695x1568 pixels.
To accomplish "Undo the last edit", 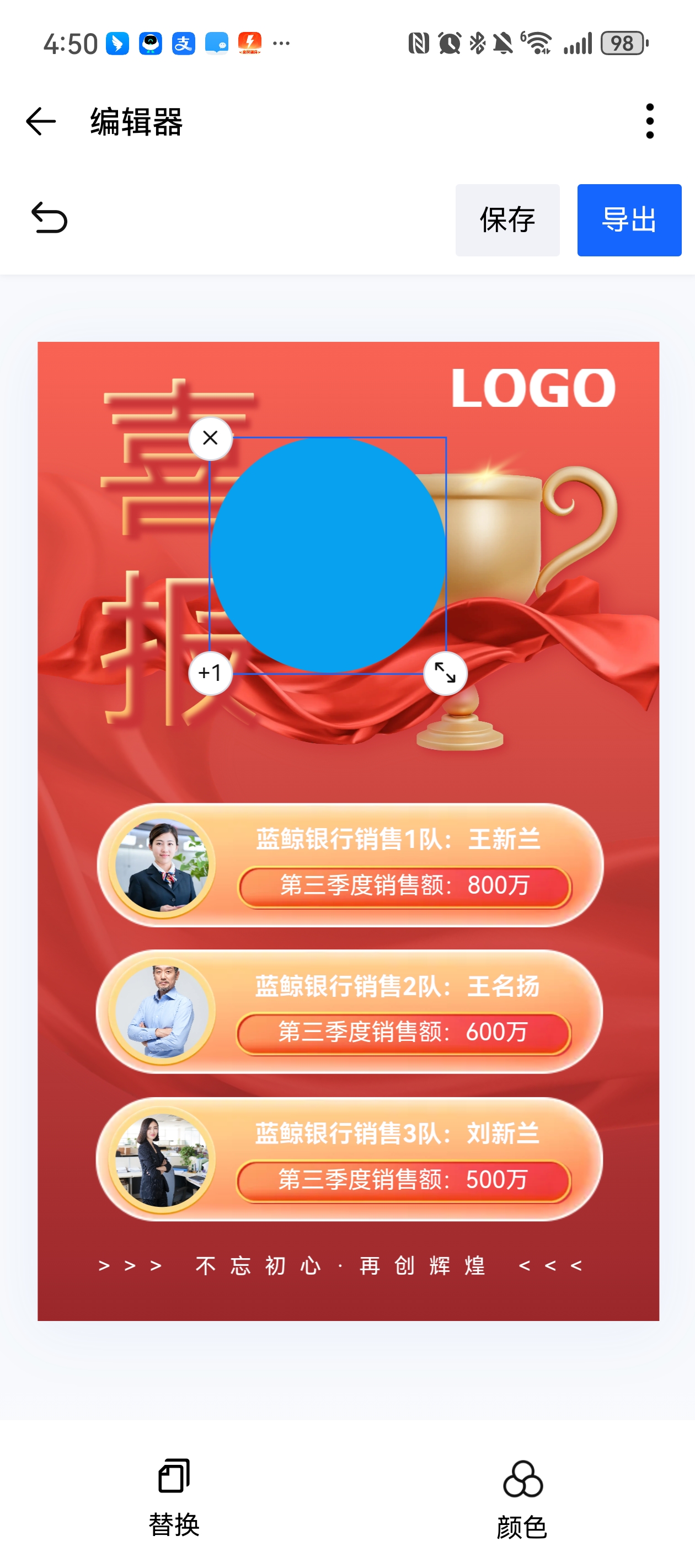I will 49,218.
